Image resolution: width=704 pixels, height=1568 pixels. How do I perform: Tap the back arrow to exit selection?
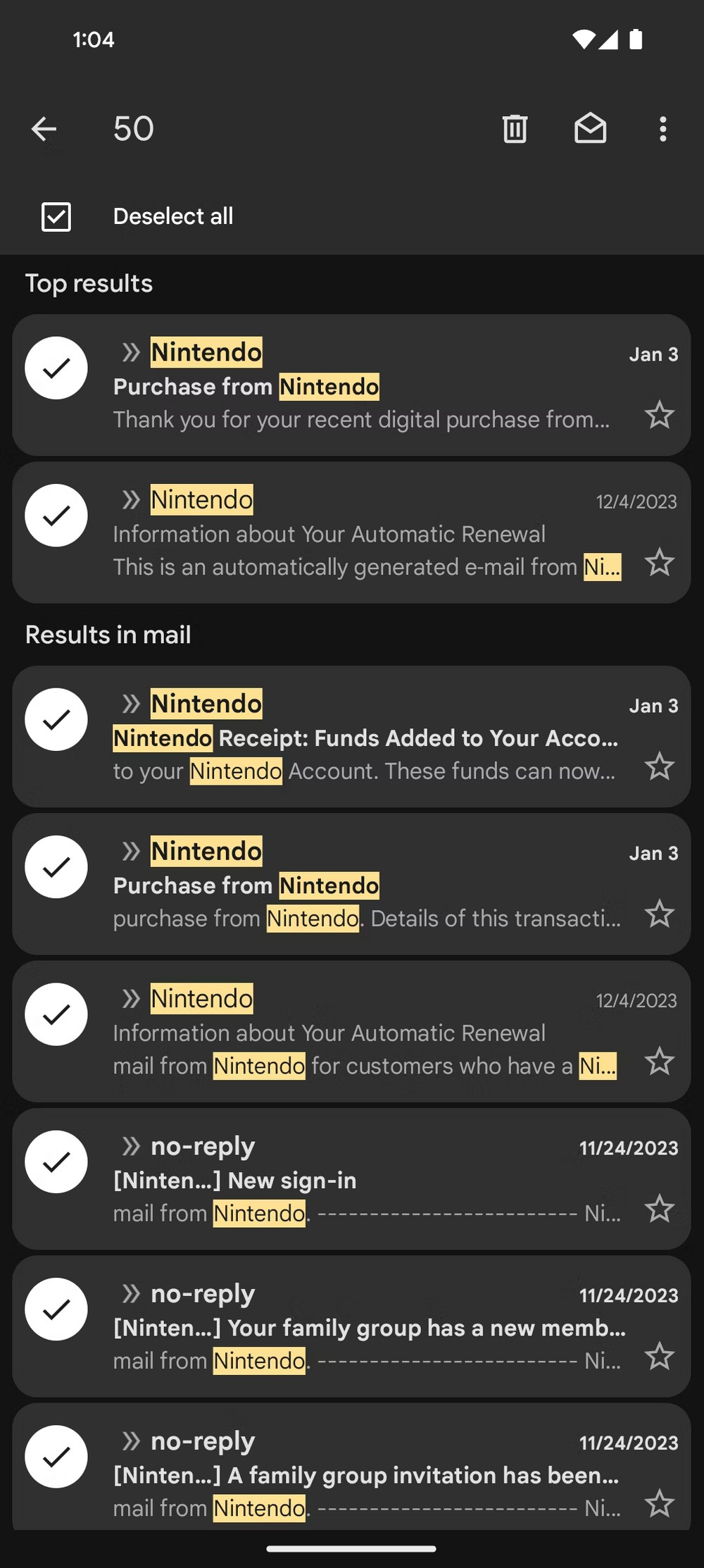pyautogui.click(x=44, y=129)
